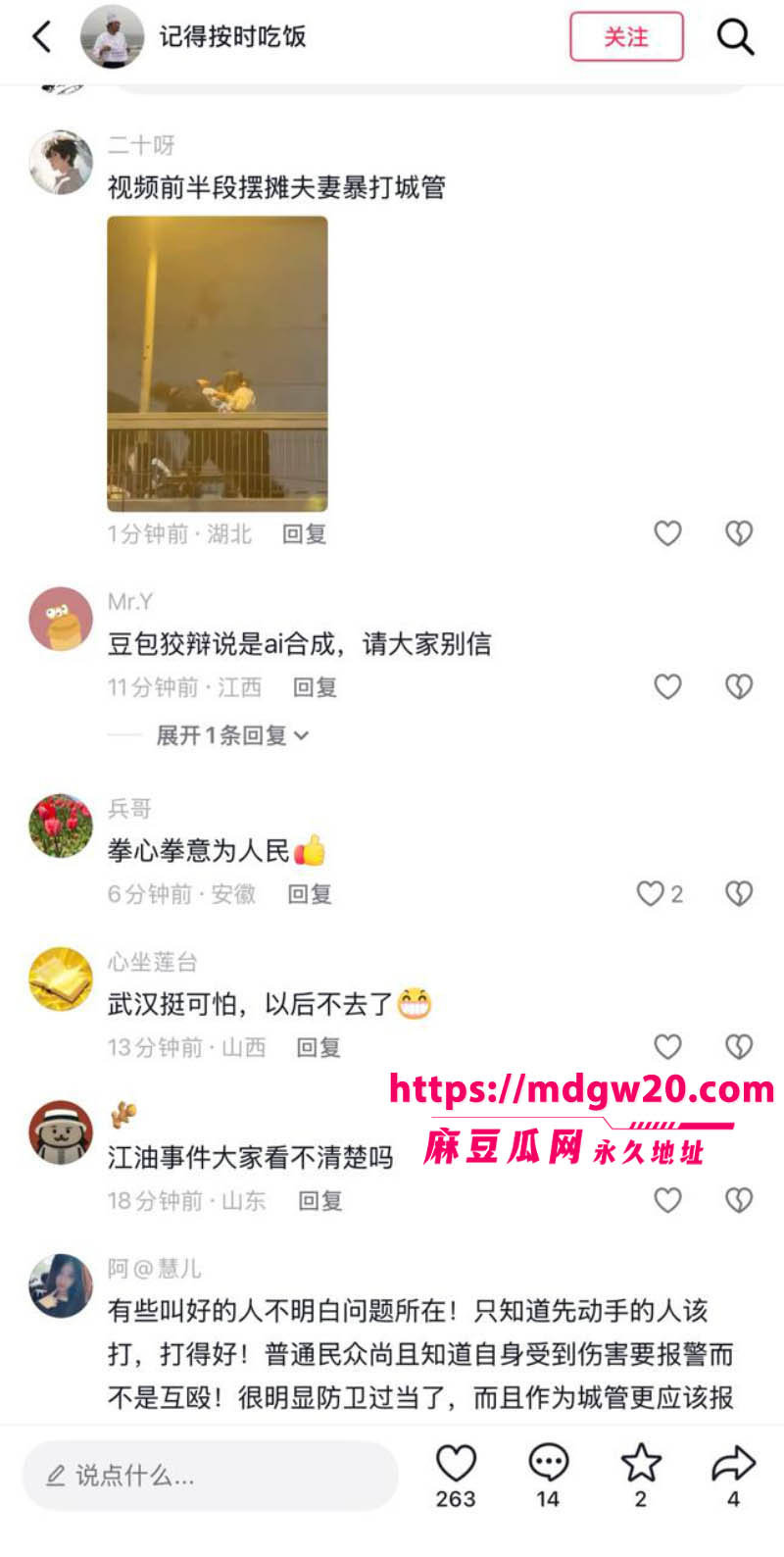Dislike the 江油事件 comment
Image resolution: width=784 pixels, height=1557 pixels.
pyautogui.click(x=738, y=1200)
